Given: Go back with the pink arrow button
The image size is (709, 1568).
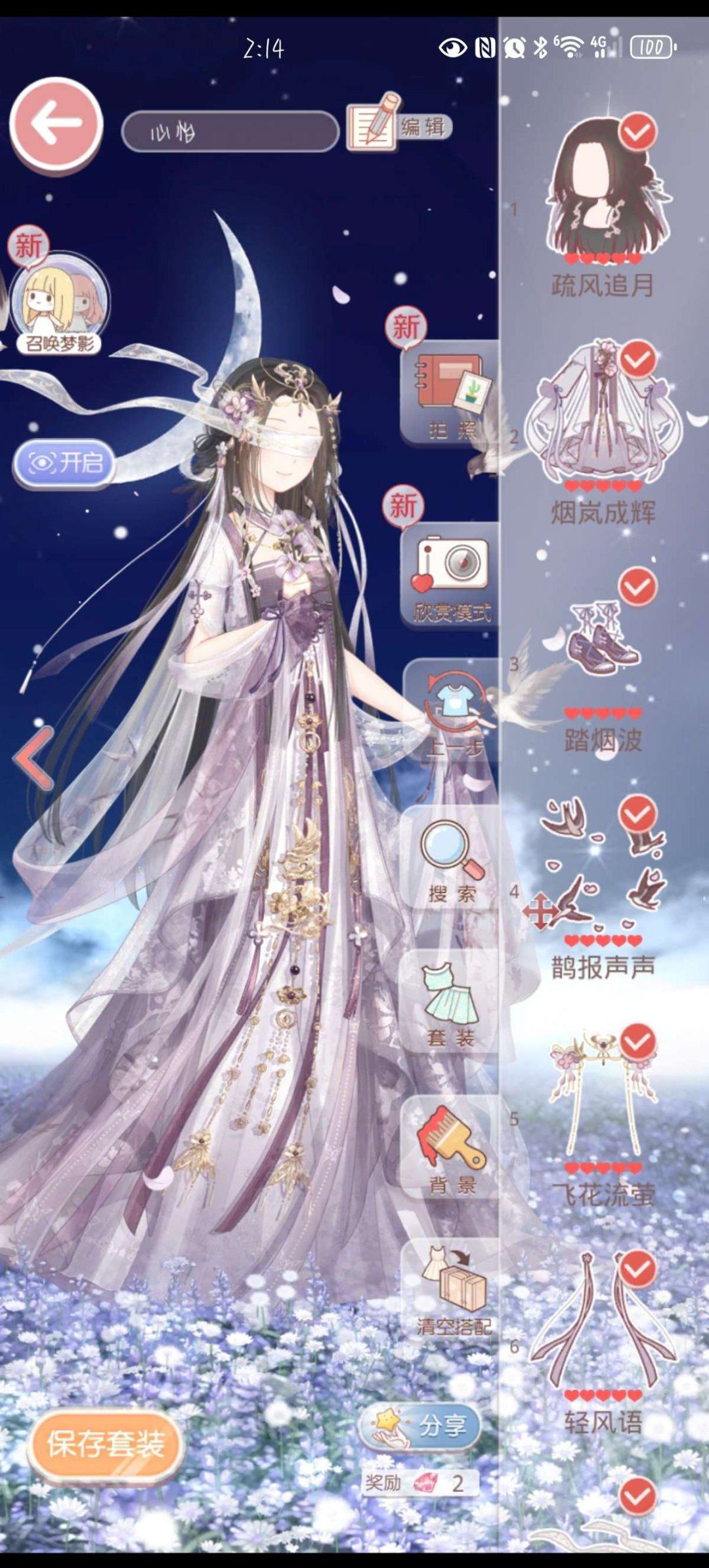Looking at the screenshot, I should tap(56, 123).
